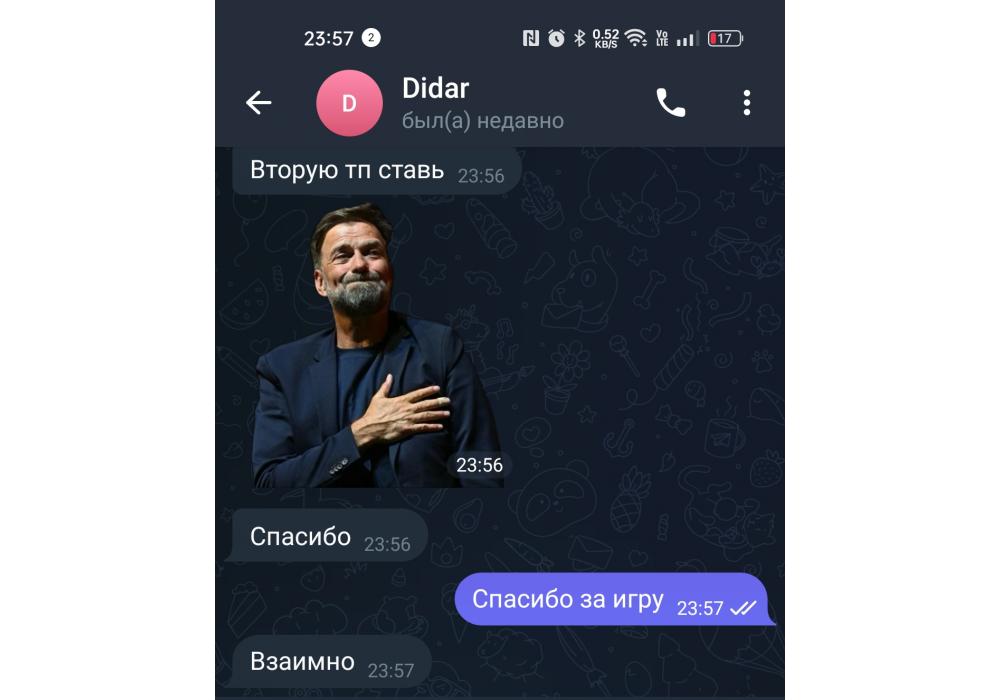Open the three-dot overflow menu

click(x=746, y=103)
